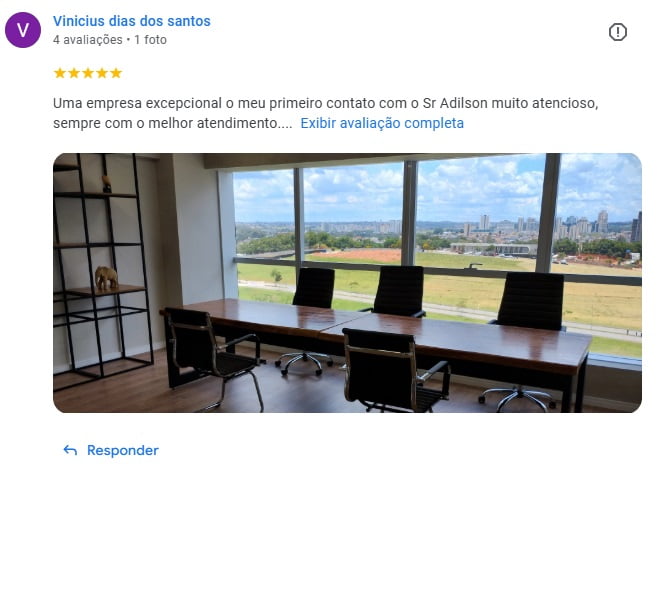Screen dimensions: 659x590
Task: Report this review via the alert icon
Action: (618, 32)
